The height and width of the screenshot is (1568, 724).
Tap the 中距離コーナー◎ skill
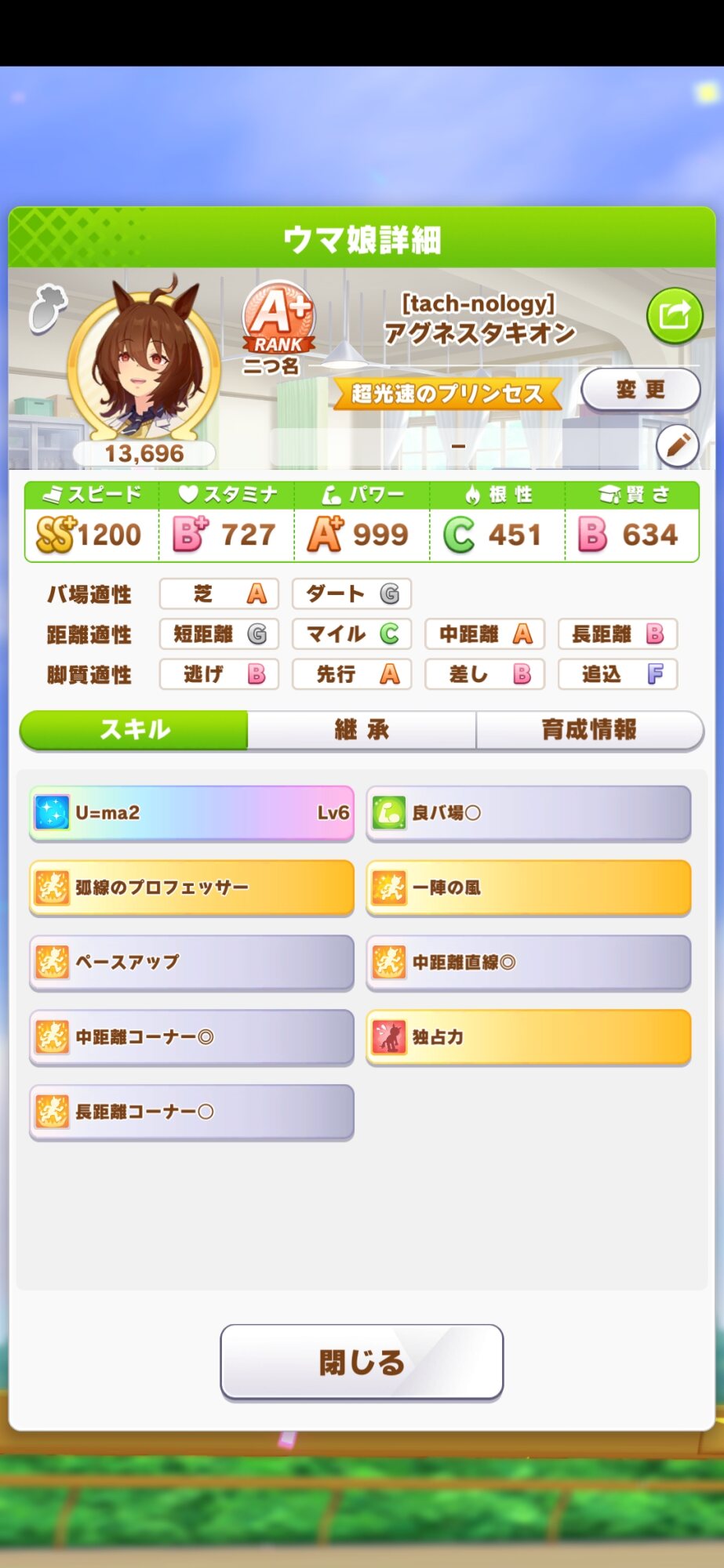(x=191, y=1036)
